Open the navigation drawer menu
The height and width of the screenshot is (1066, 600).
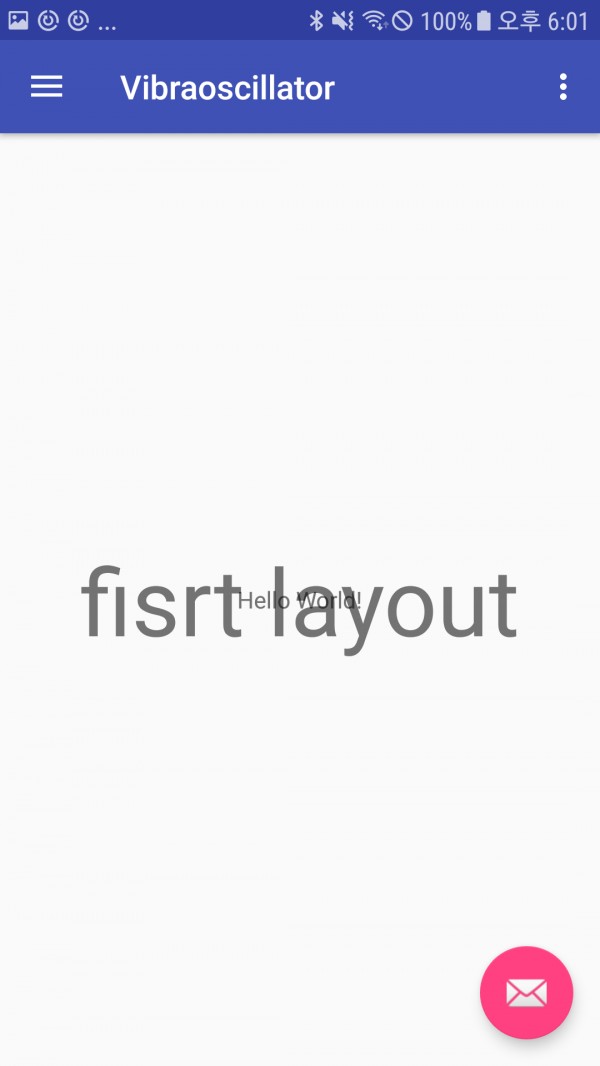[x=46, y=87]
